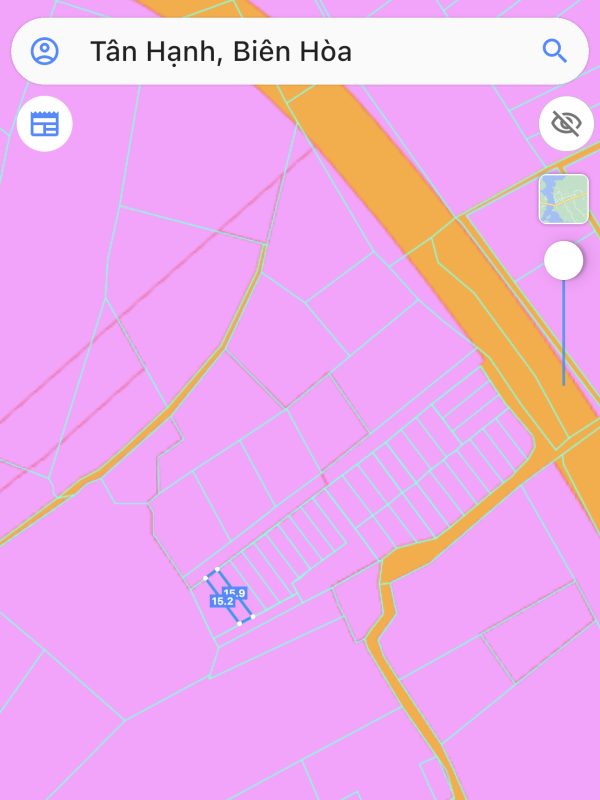Tap the opacity slider handle
The width and height of the screenshot is (600, 800).
[x=564, y=261]
